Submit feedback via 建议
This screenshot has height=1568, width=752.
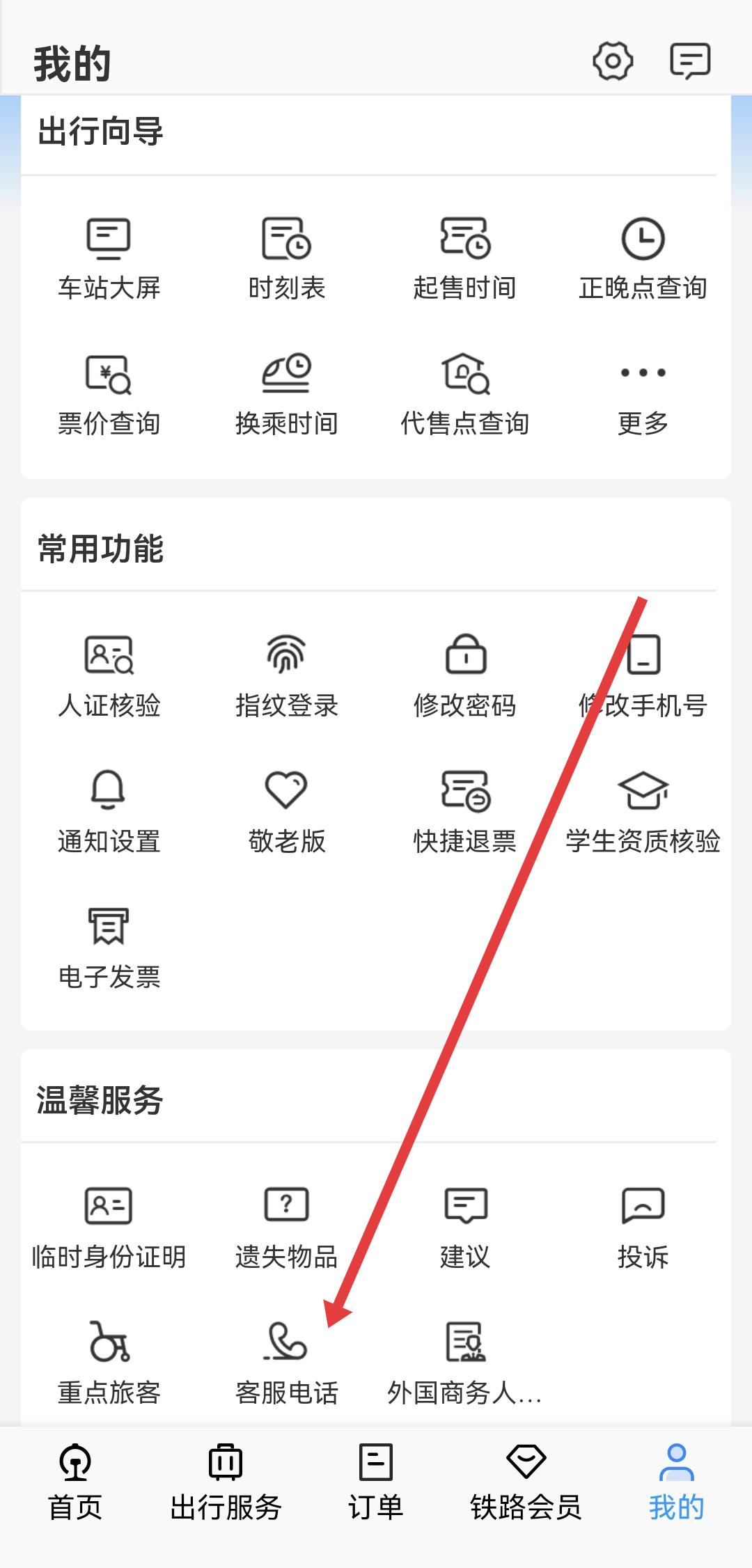[465, 1227]
